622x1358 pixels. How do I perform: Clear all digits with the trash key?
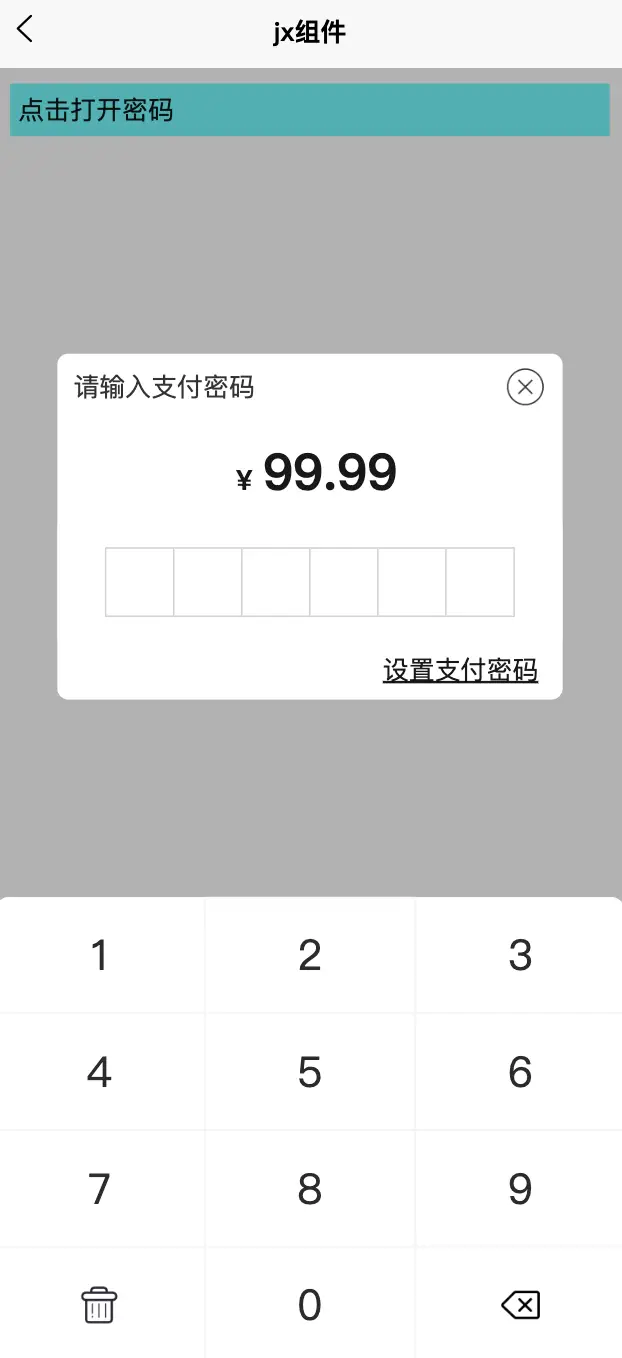tap(99, 1304)
